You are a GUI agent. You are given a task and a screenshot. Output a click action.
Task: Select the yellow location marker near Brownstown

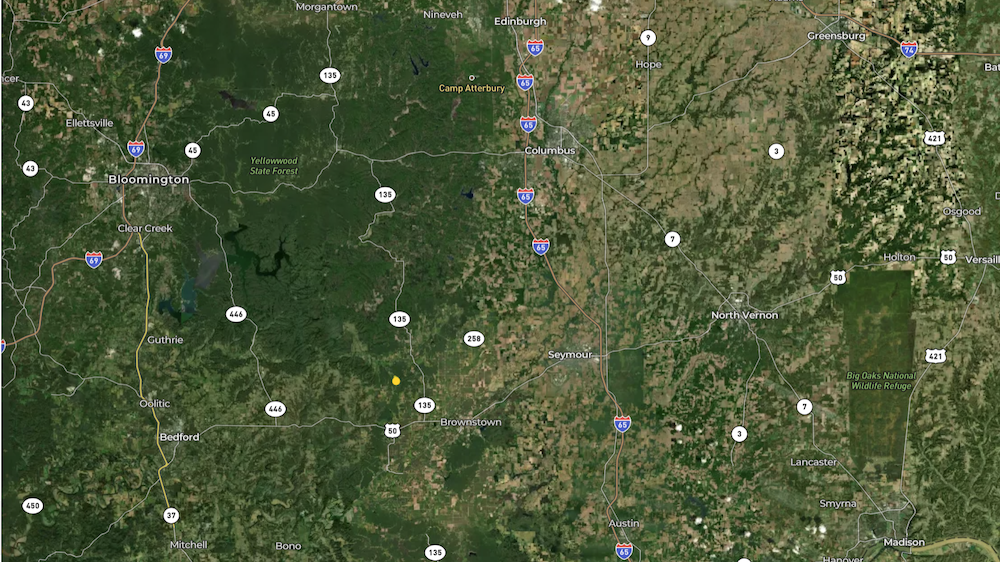click(396, 380)
